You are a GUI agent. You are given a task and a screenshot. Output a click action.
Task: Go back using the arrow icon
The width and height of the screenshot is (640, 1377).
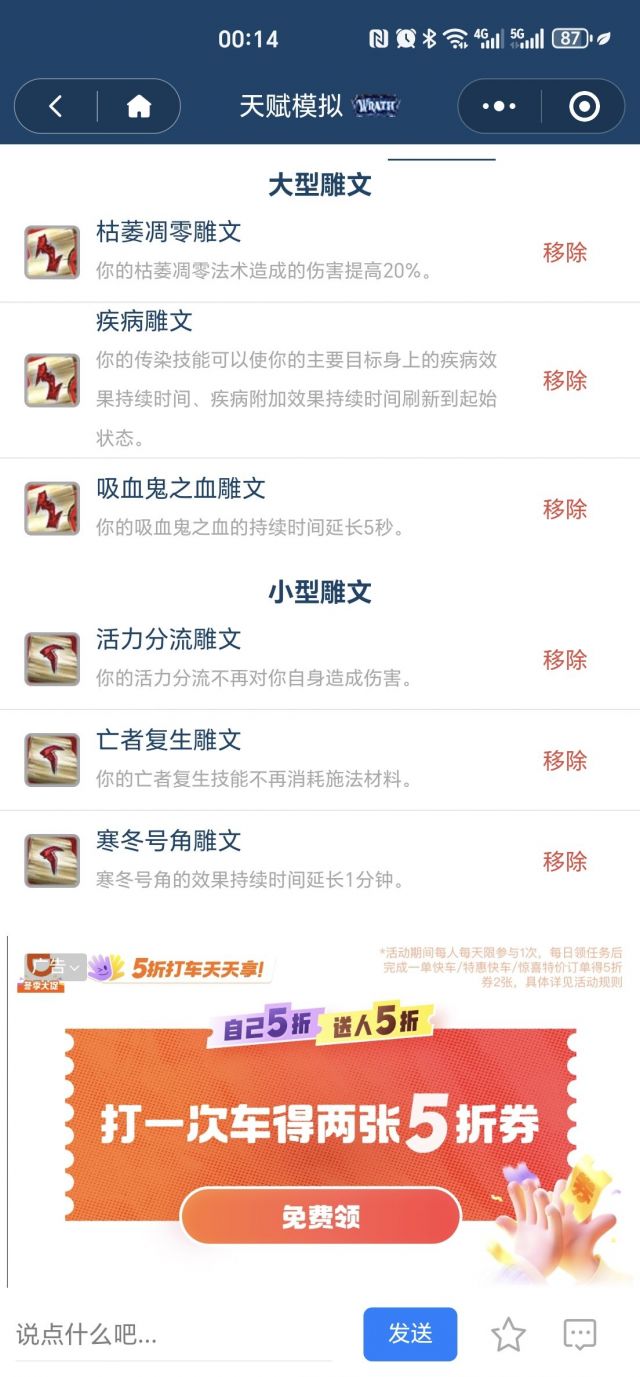(56, 106)
